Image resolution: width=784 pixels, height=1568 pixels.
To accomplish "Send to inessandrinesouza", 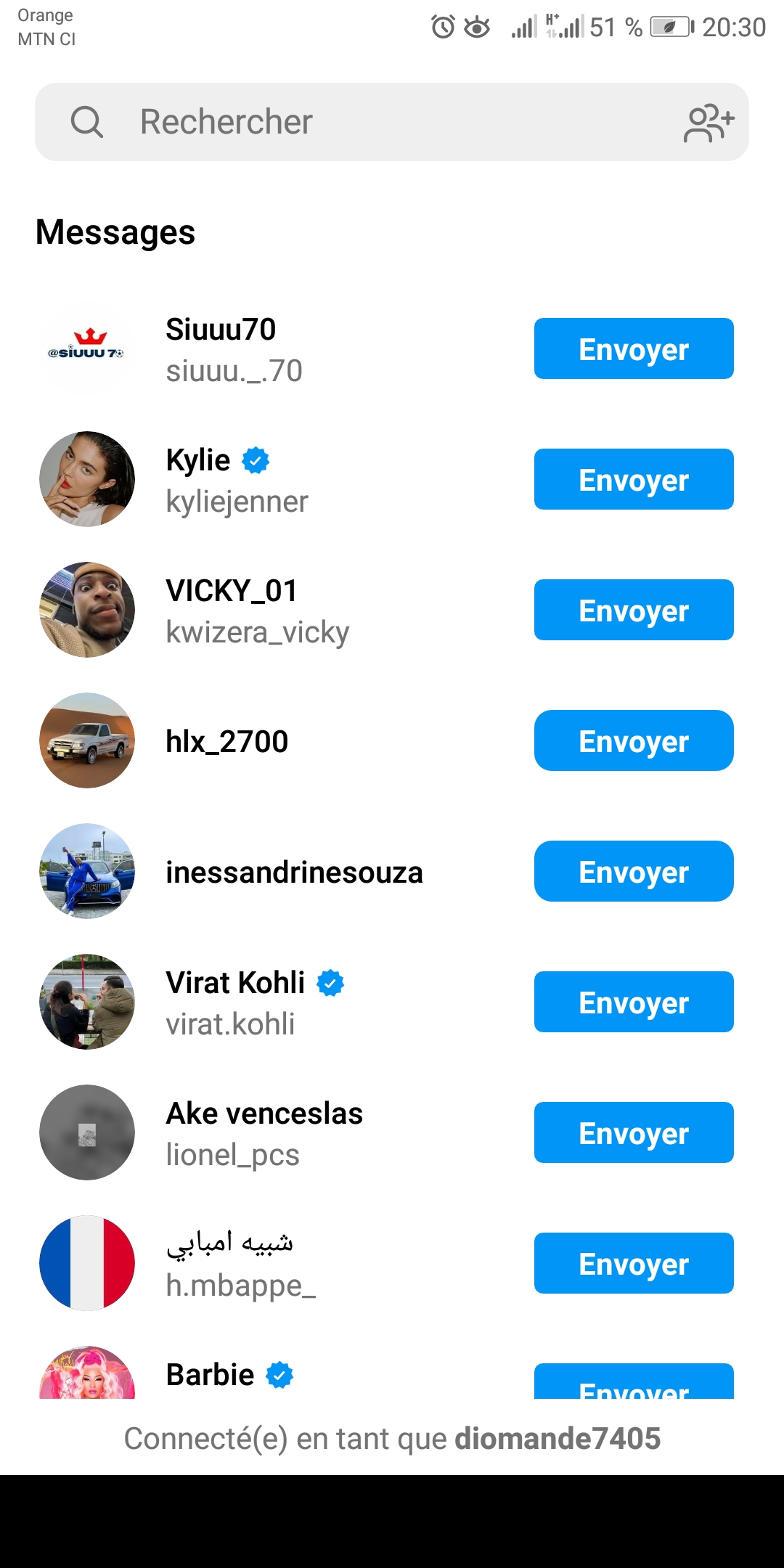I will pyautogui.click(x=634, y=871).
